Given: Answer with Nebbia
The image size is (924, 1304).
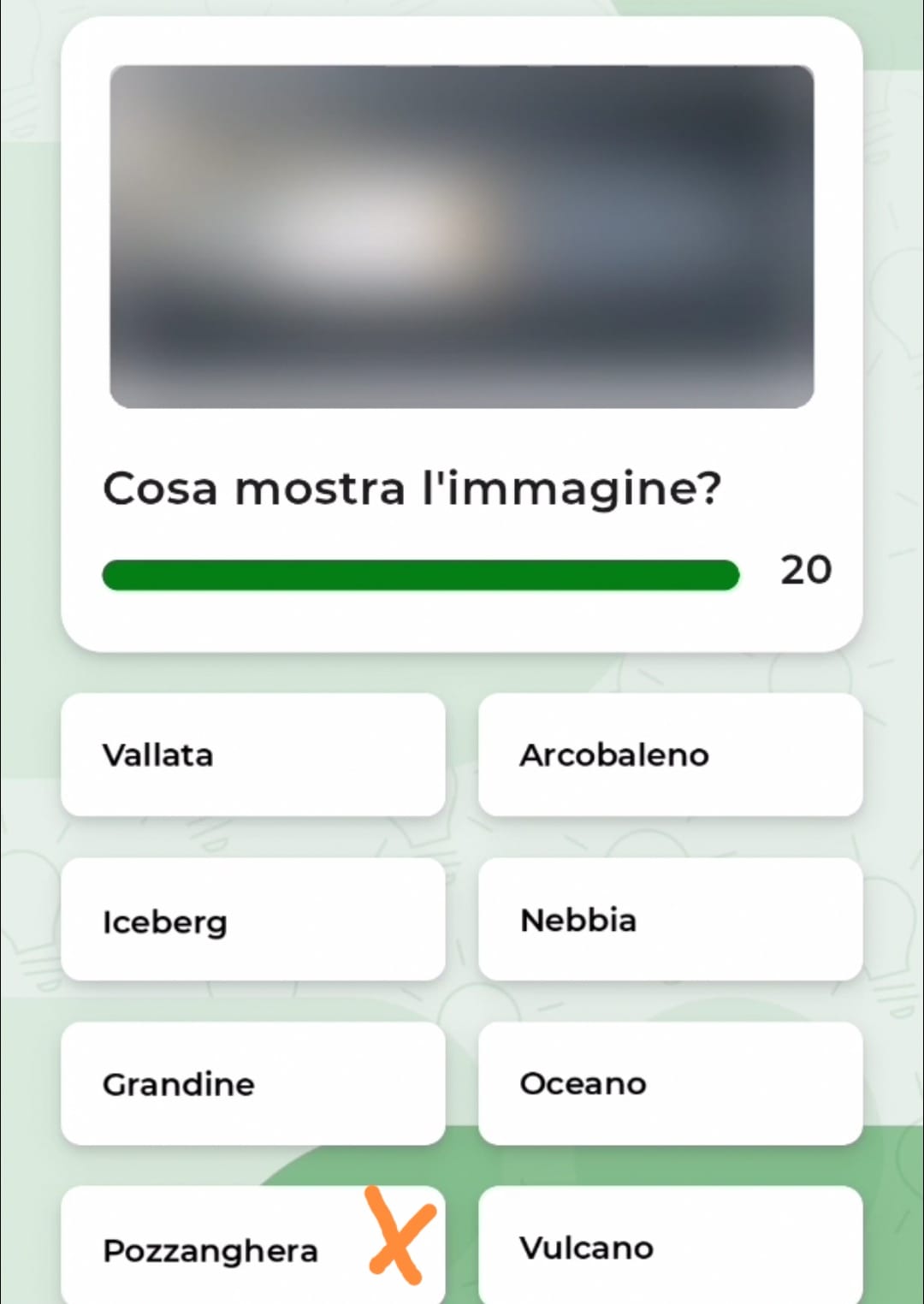Looking at the screenshot, I should click(670, 920).
